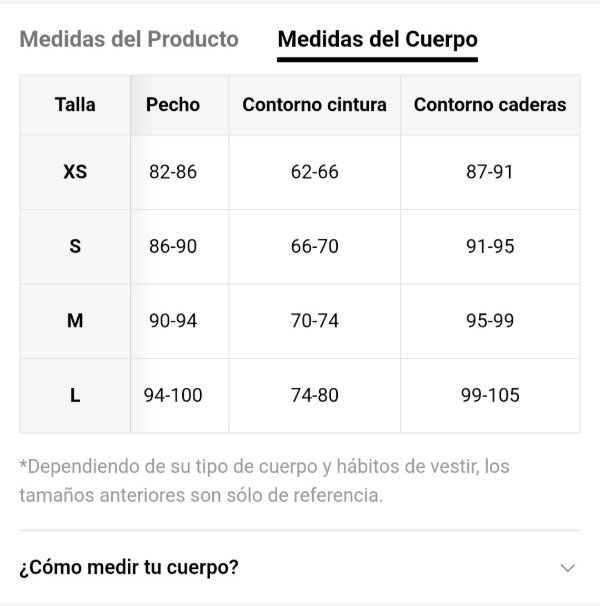This screenshot has height=606, width=600.
Task: Select the Medidas del Cuerpo tab
Action: (x=377, y=40)
